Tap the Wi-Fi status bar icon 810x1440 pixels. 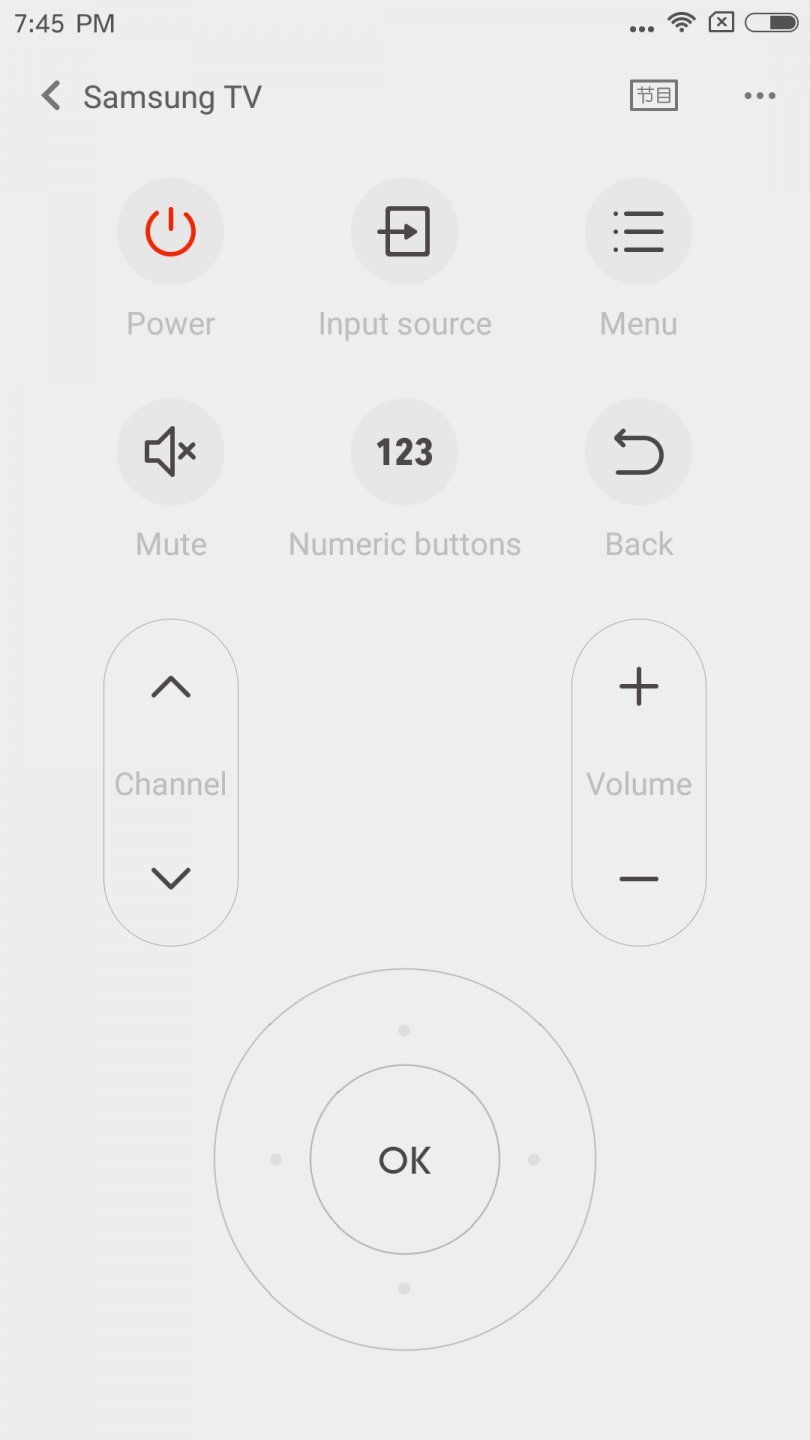coord(681,22)
